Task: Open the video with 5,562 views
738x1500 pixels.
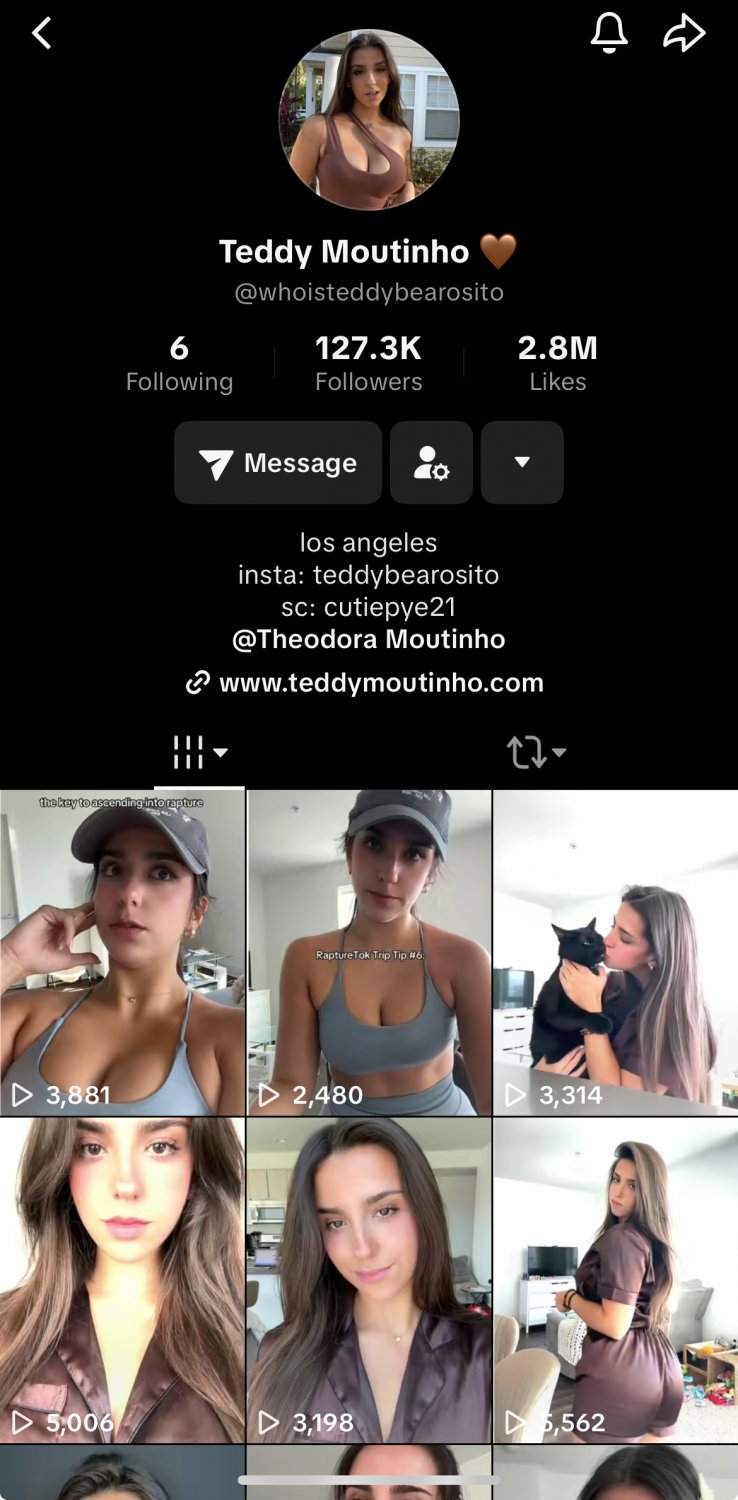Action: point(615,1278)
